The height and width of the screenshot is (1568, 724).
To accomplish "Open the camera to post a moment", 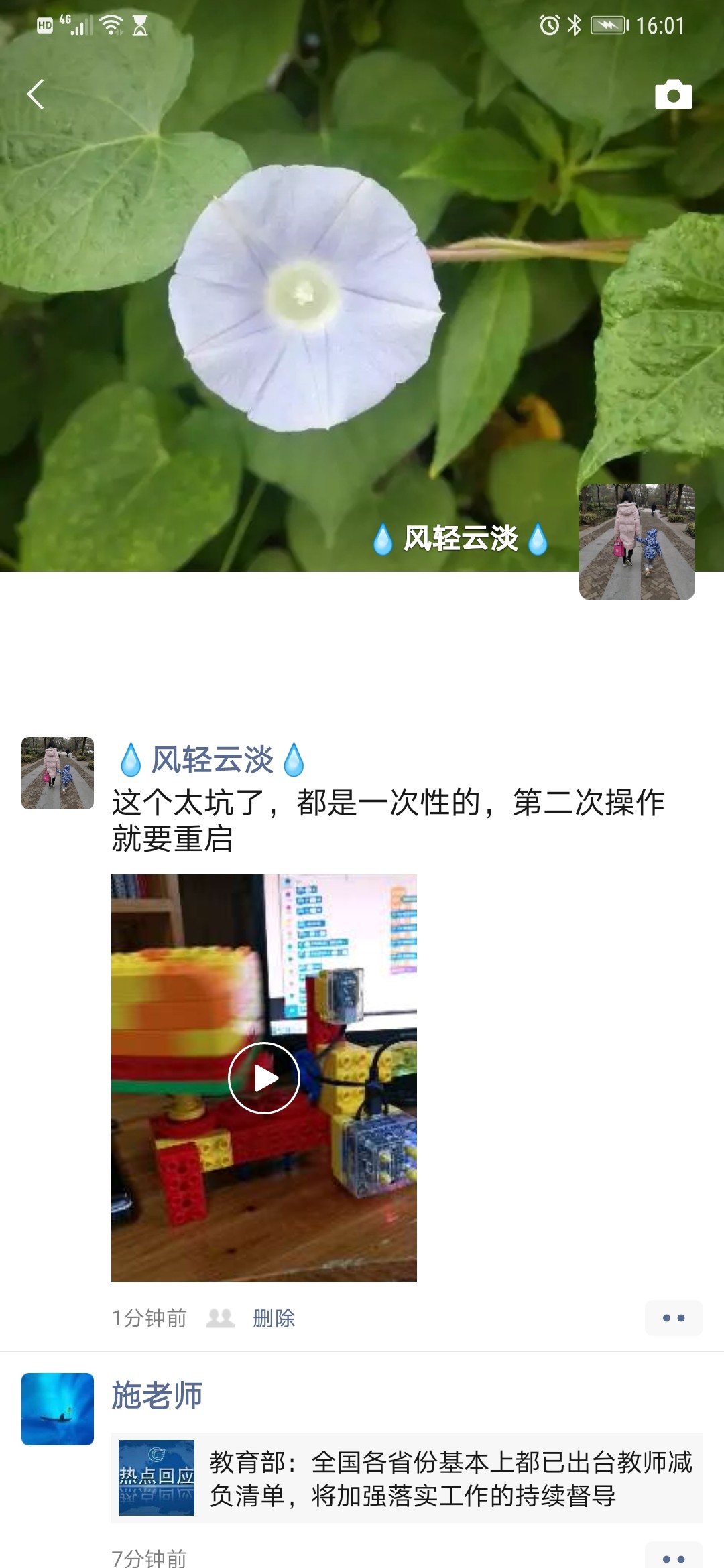I will (673, 94).
